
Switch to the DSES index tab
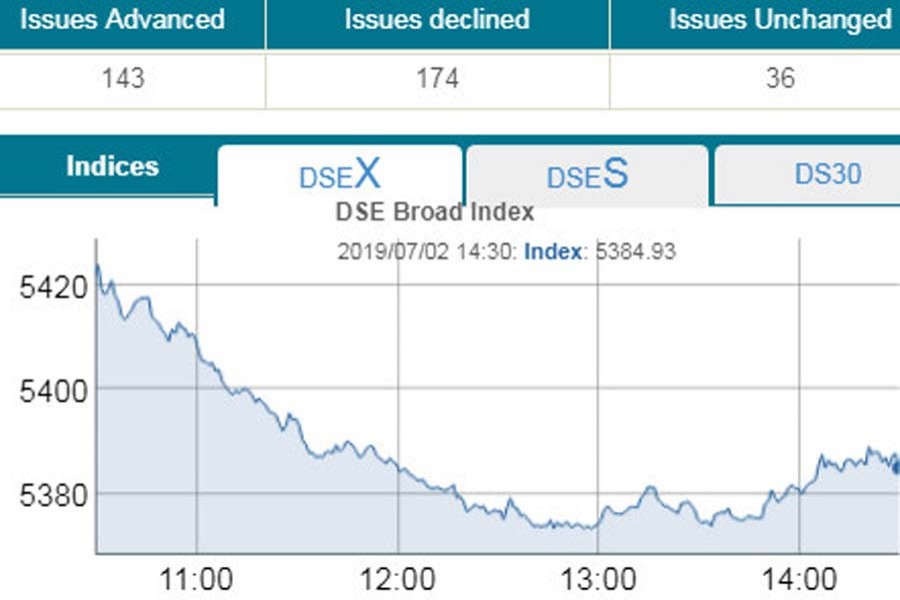pos(587,175)
